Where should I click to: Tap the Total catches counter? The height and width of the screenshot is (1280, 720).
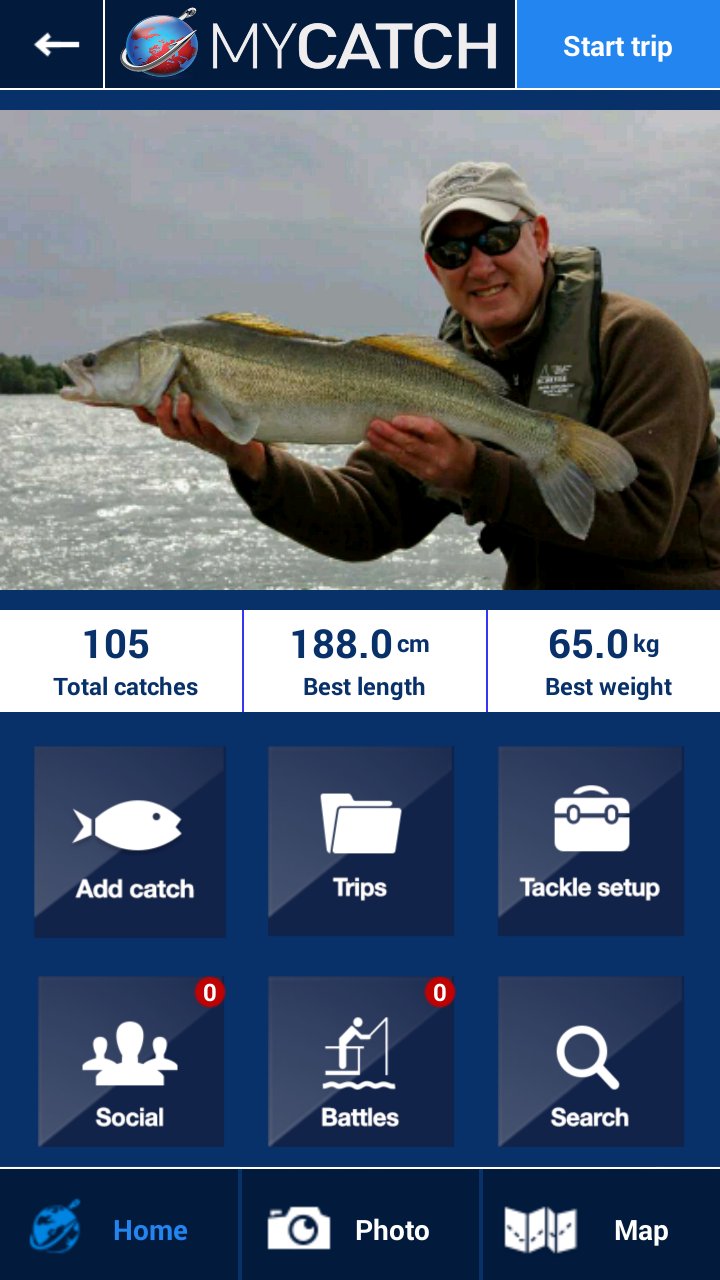tap(120, 660)
